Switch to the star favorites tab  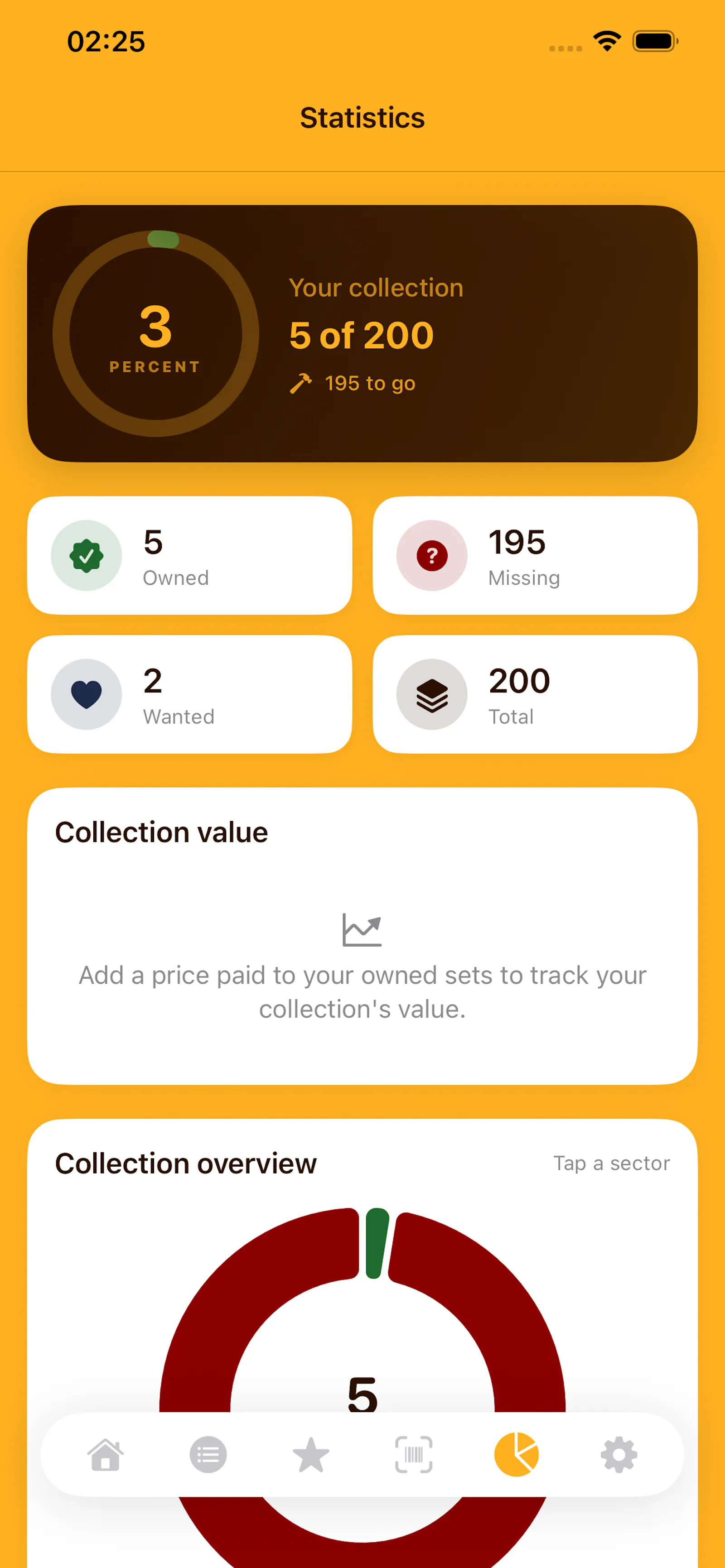[x=311, y=1455]
